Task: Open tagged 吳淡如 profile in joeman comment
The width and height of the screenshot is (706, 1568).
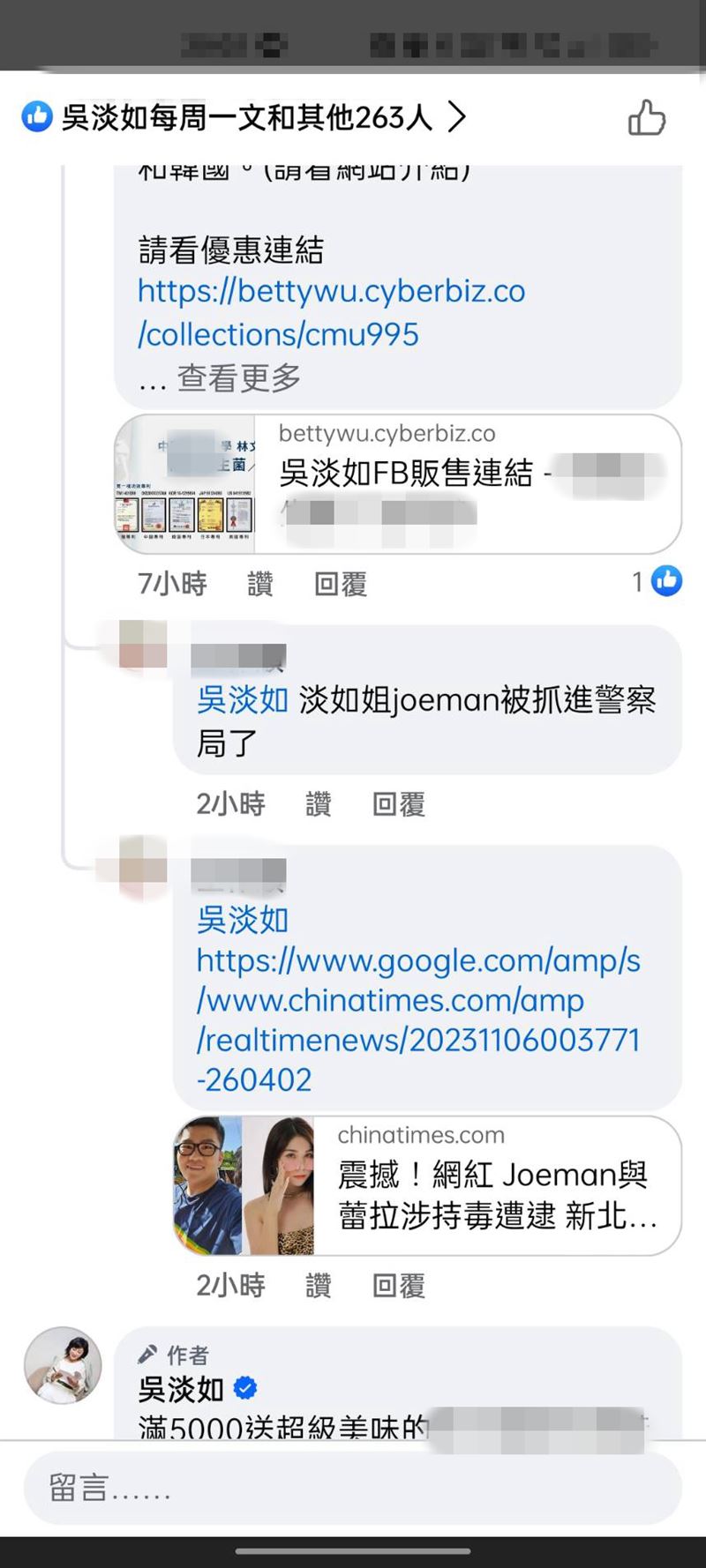Action: (x=243, y=700)
